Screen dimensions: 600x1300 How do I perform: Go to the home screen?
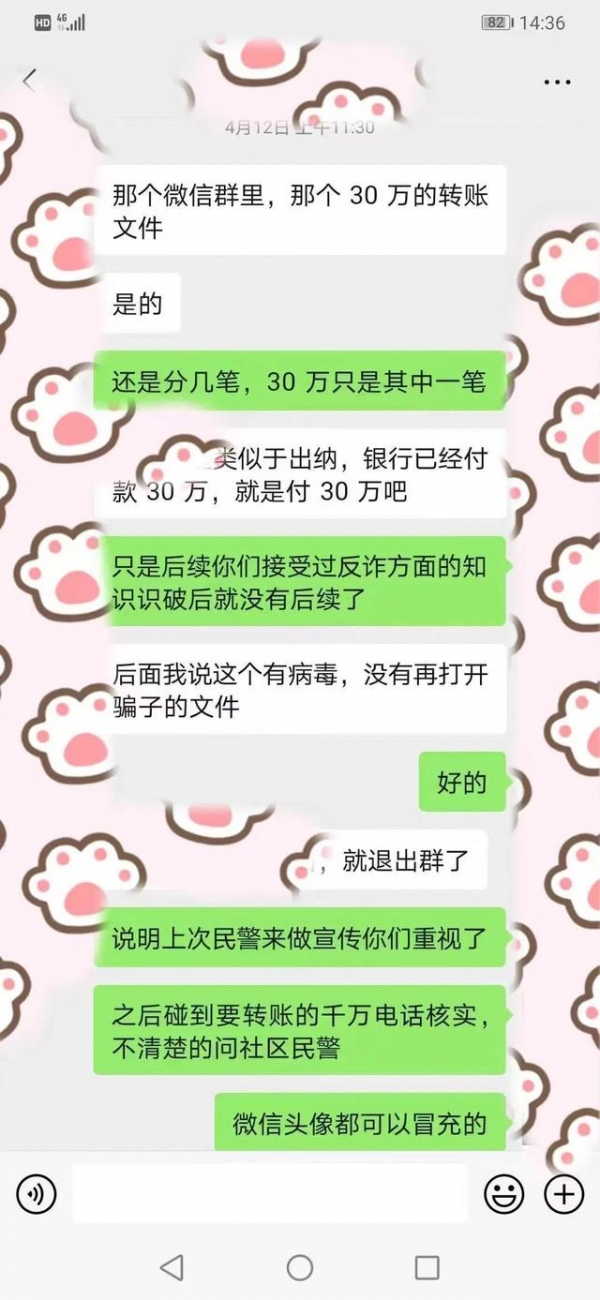(x=300, y=1268)
